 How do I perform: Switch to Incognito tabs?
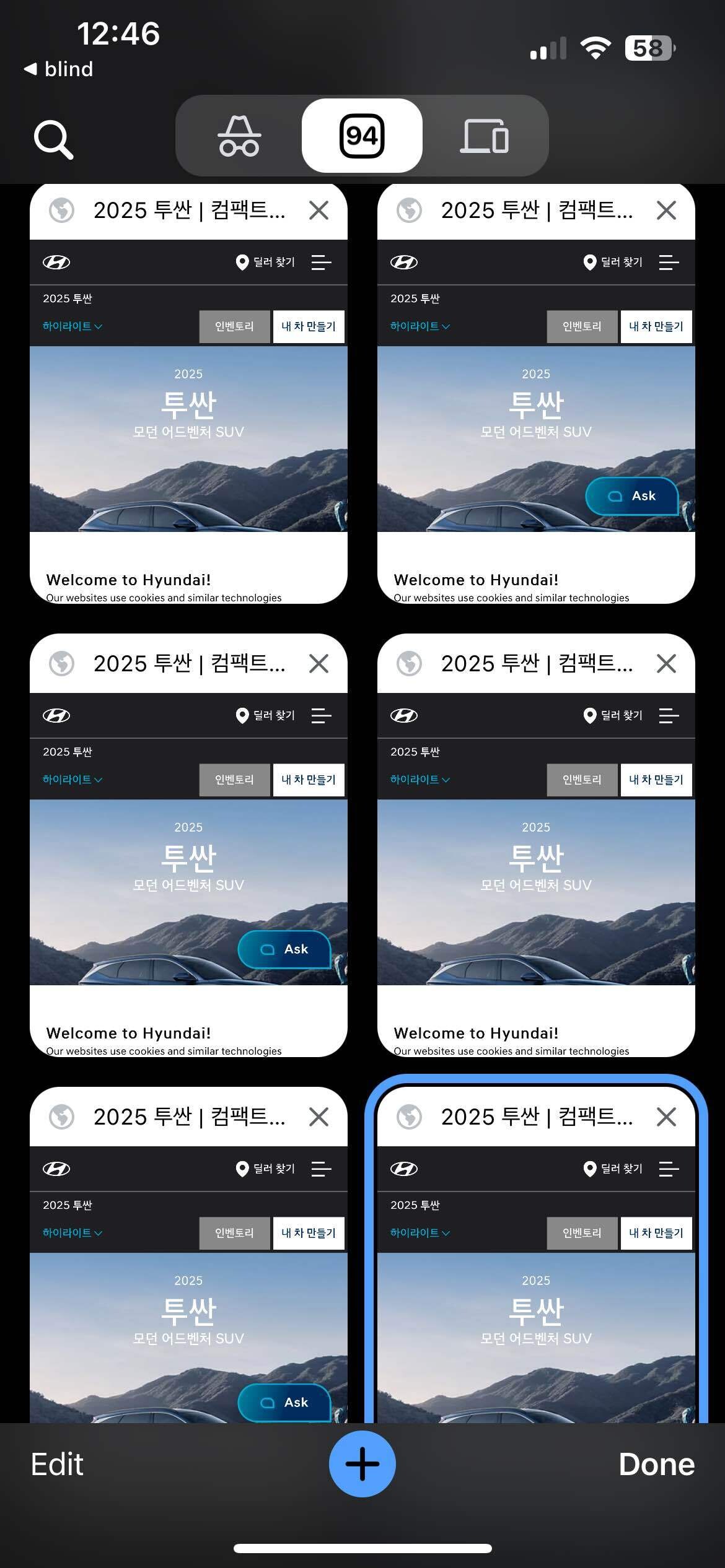[239, 136]
